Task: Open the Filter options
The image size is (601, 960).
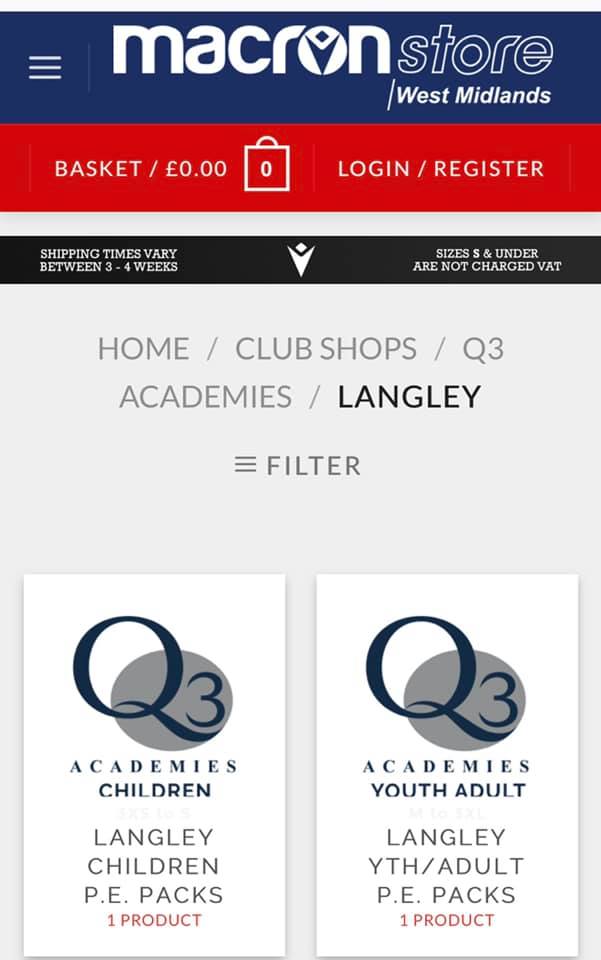Action: coord(299,465)
